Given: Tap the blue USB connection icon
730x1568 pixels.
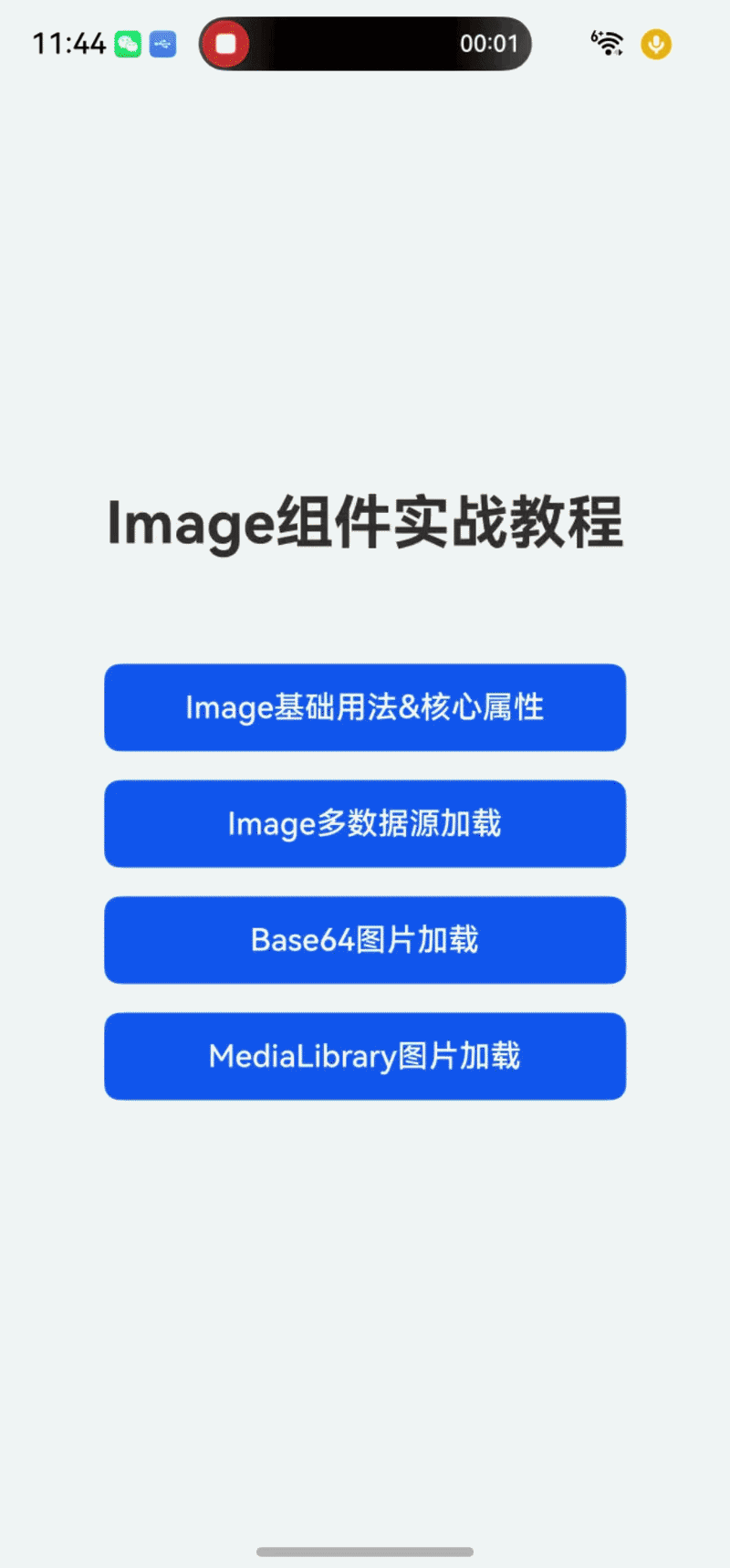Looking at the screenshot, I should tap(162, 43).
